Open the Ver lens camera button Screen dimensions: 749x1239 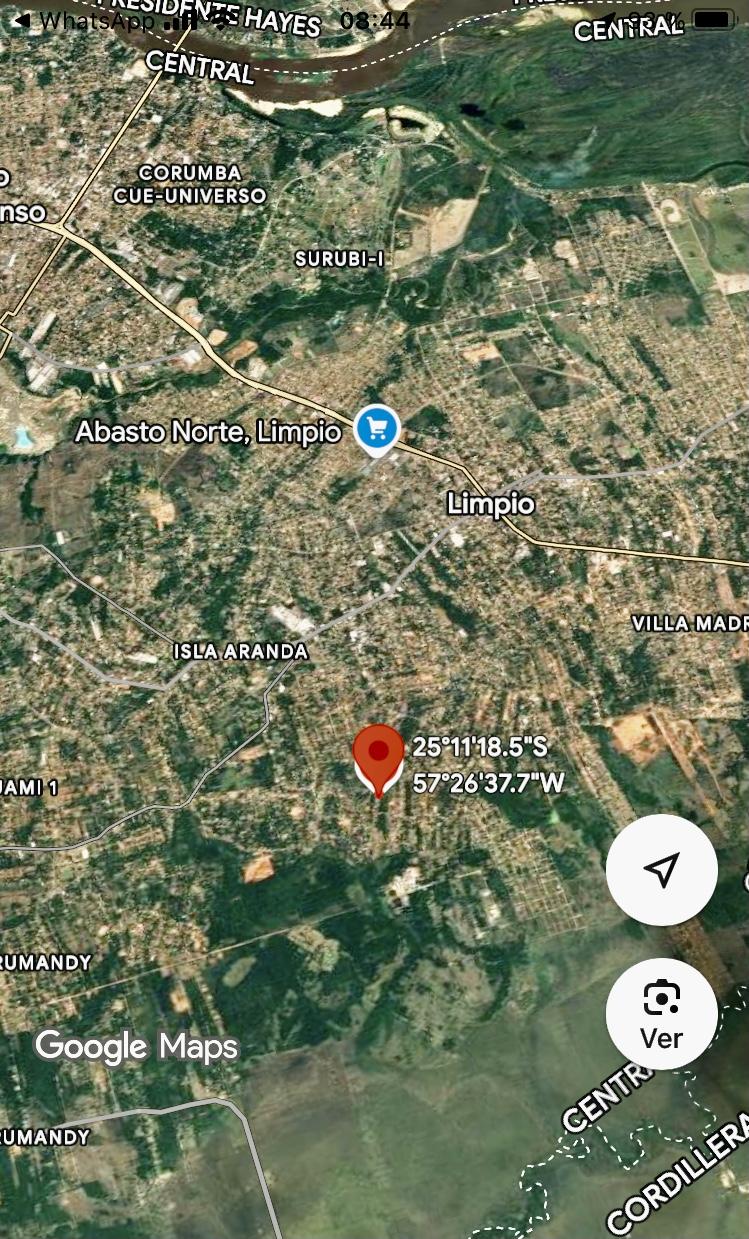(x=661, y=1014)
